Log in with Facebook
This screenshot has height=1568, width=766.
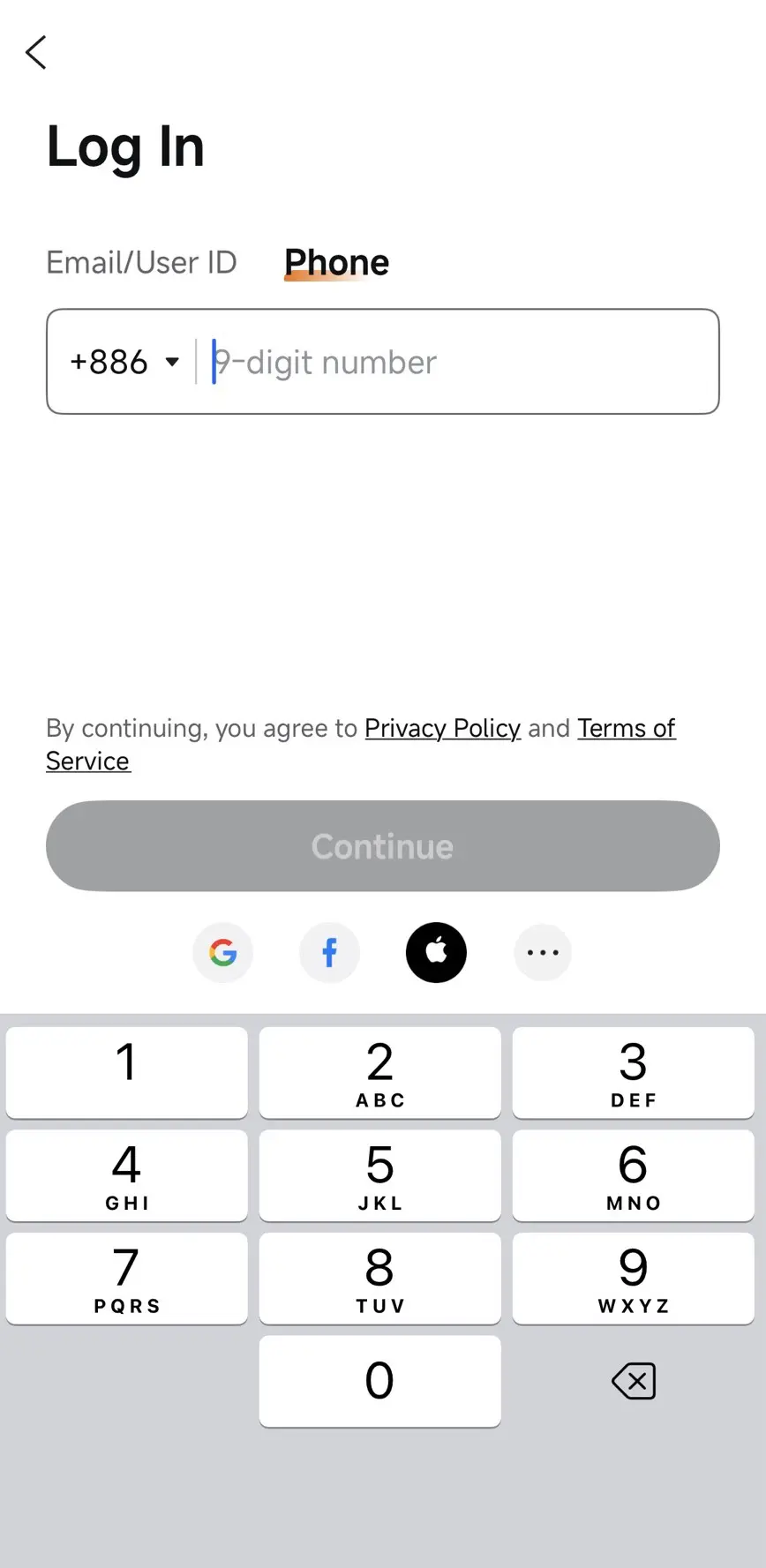[x=329, y=952]
